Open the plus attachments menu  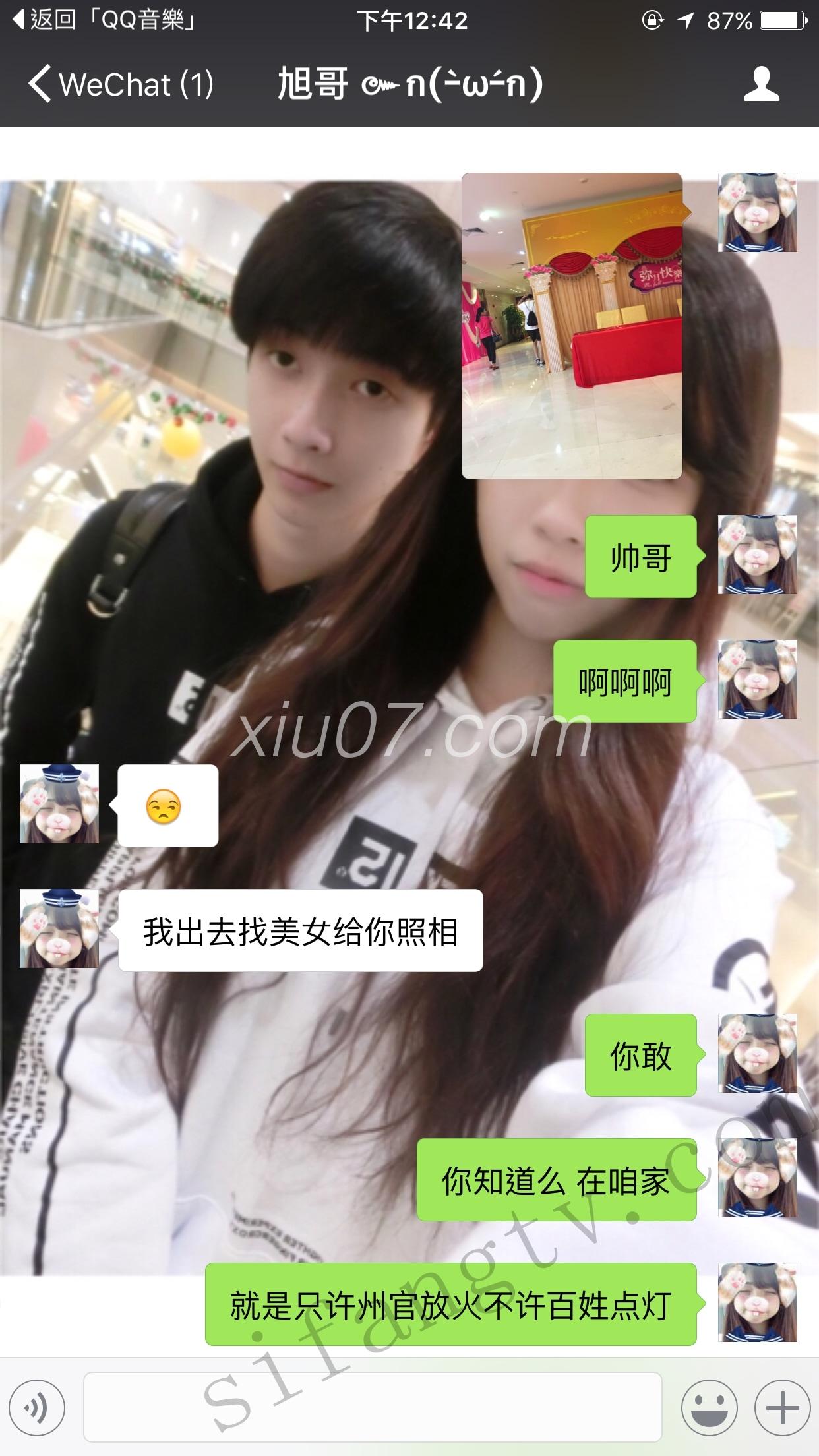(x=782, y=1408)
